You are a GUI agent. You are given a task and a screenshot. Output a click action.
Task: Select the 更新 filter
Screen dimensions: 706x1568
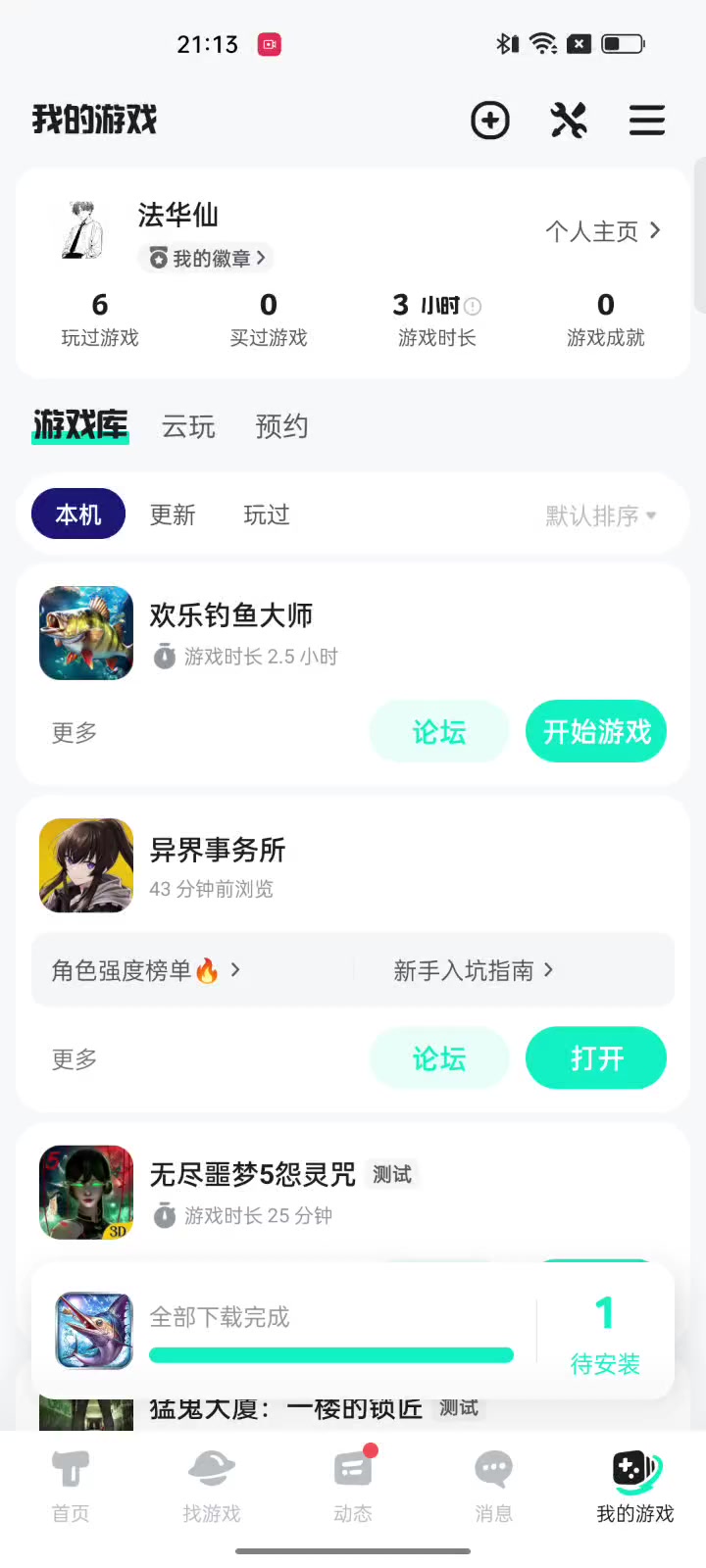pos(173,514)
